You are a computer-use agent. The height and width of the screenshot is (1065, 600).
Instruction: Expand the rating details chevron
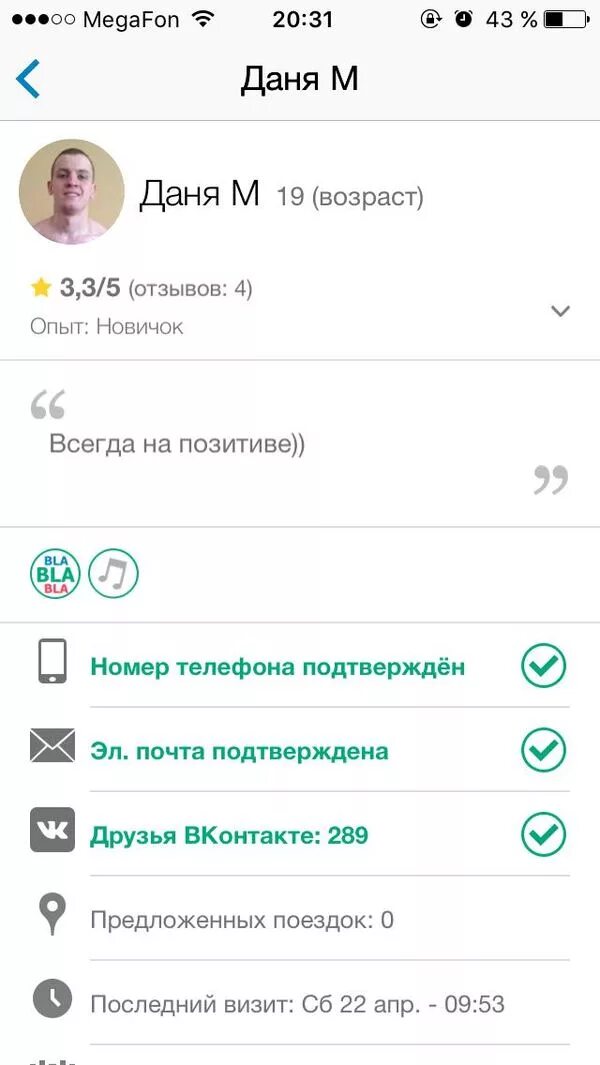pyautogui.click(x=560, y=311)
